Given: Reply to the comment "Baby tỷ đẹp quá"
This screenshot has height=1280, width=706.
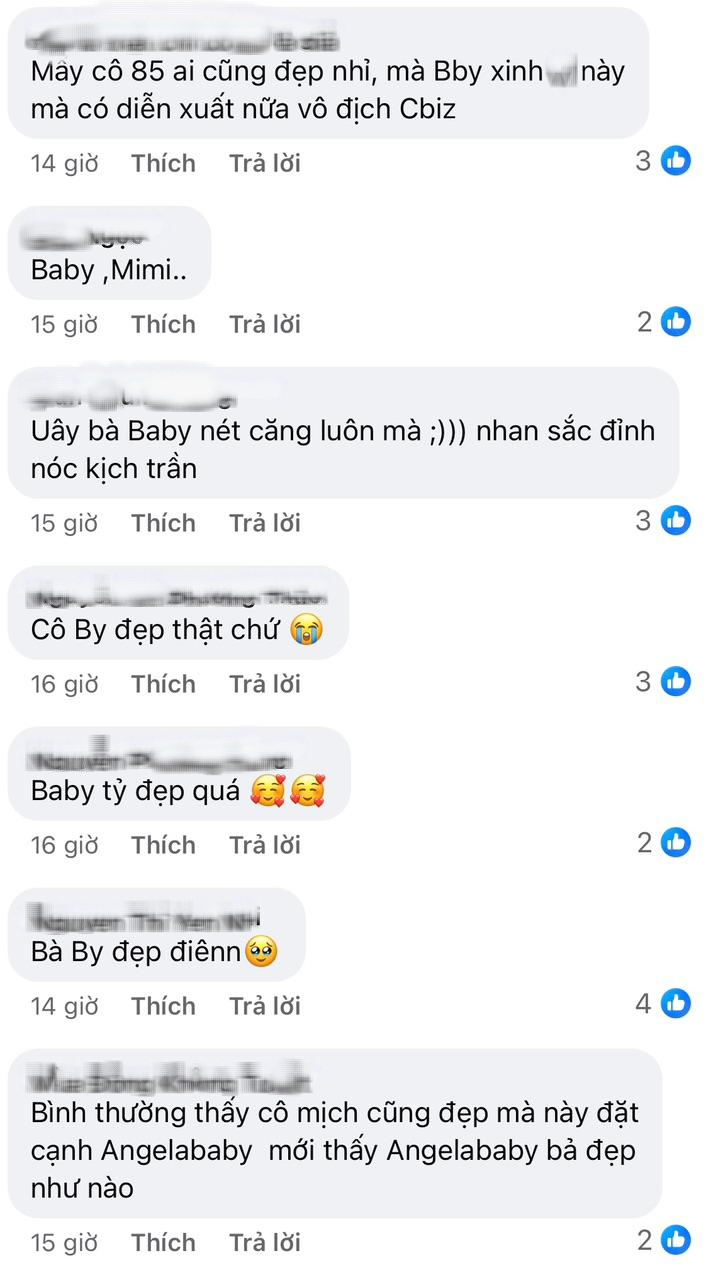Looking at the screenshot, I should point(264,845).
